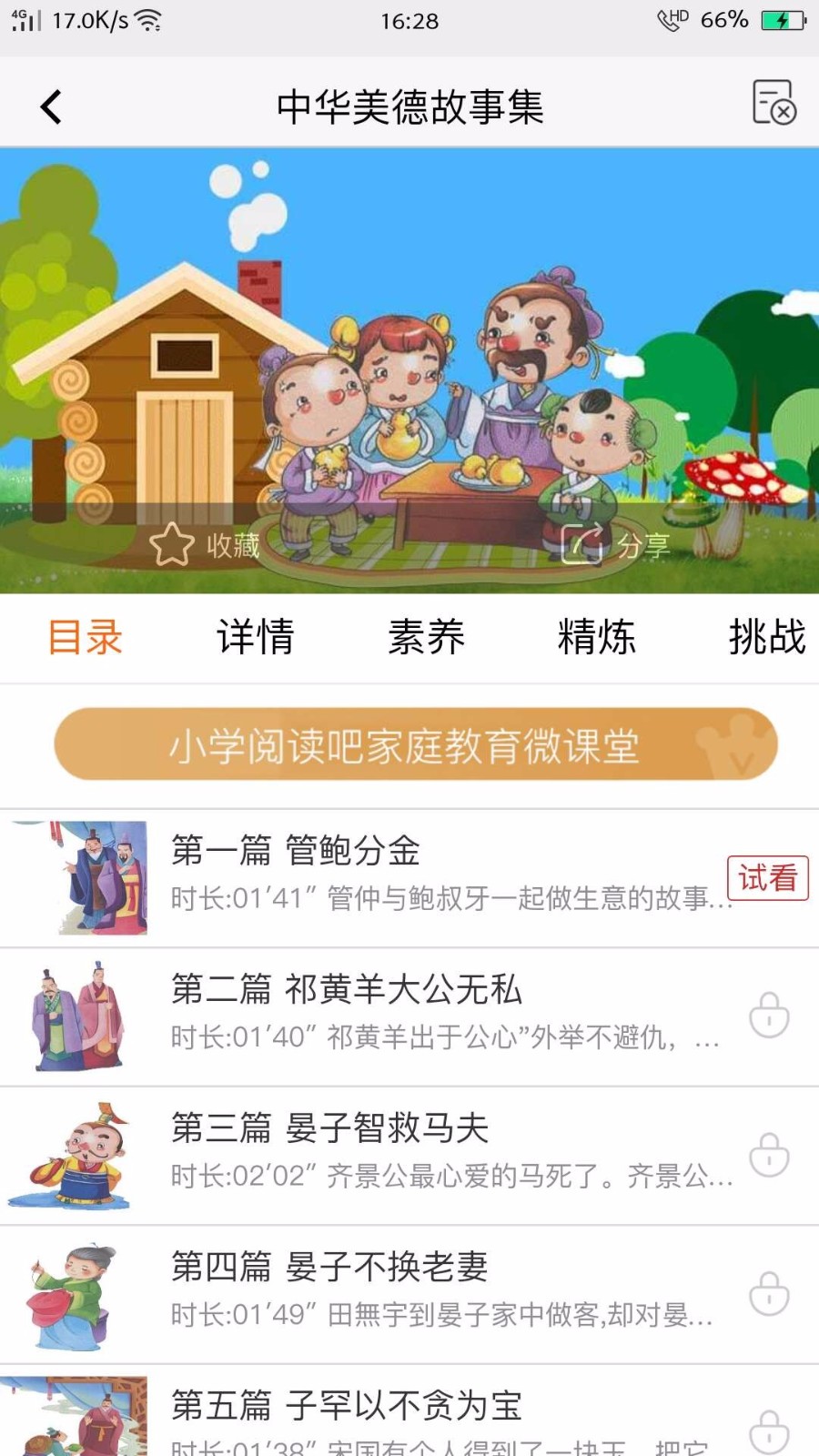Tap the 试看 trial button on 第一篇
Viewport: 819px width, 1456px height.
click(x=767, y=876)
